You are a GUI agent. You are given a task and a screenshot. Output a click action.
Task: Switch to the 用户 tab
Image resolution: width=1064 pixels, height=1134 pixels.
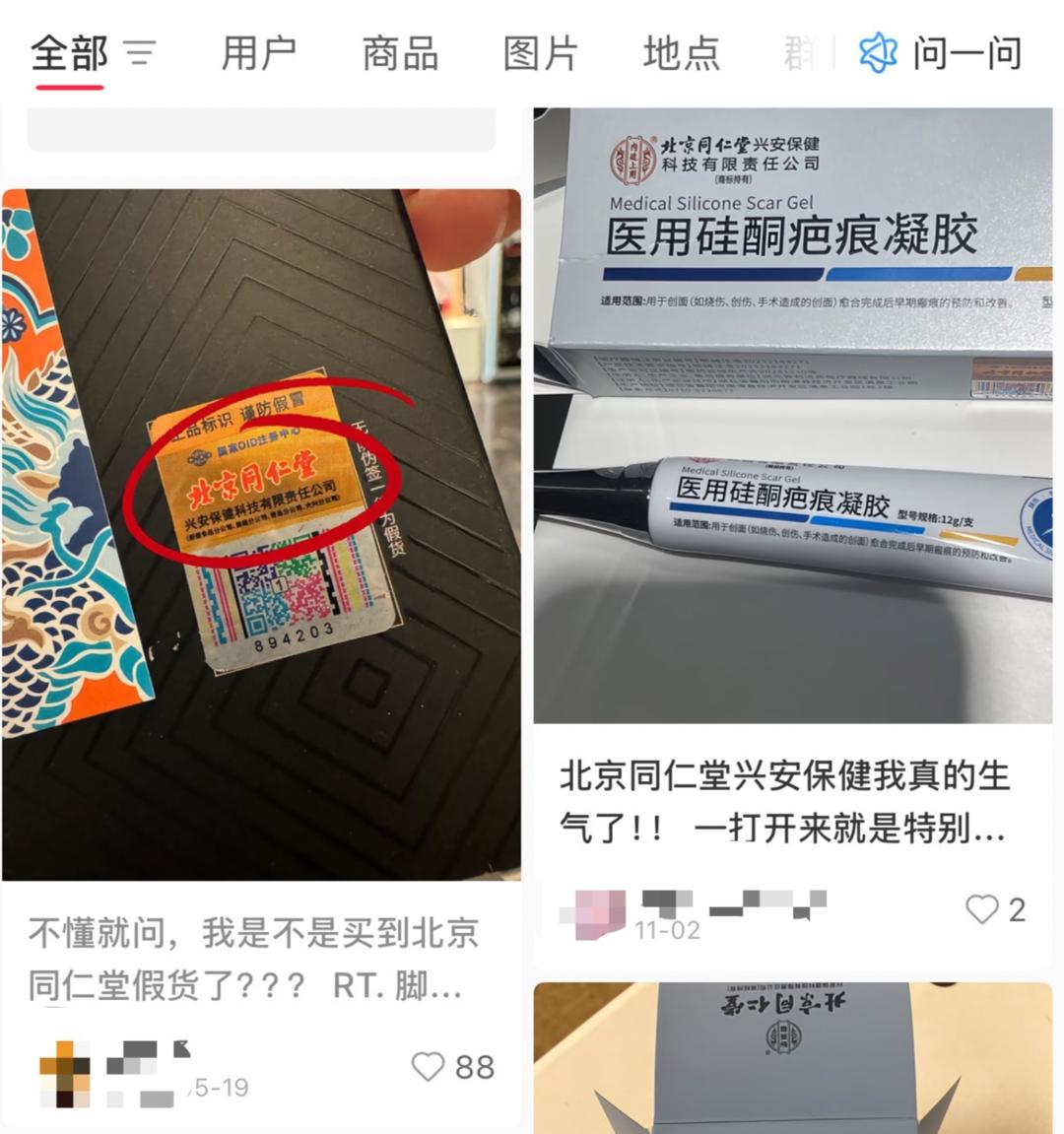click(258, 53)
